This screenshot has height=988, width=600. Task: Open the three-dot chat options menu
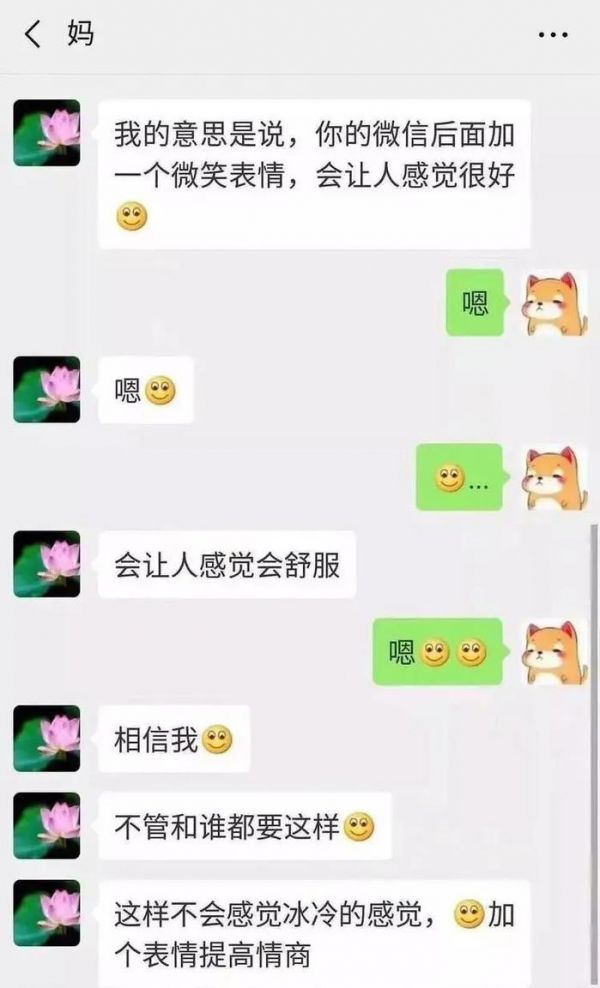pyautogui.click(x=553, y=35)
